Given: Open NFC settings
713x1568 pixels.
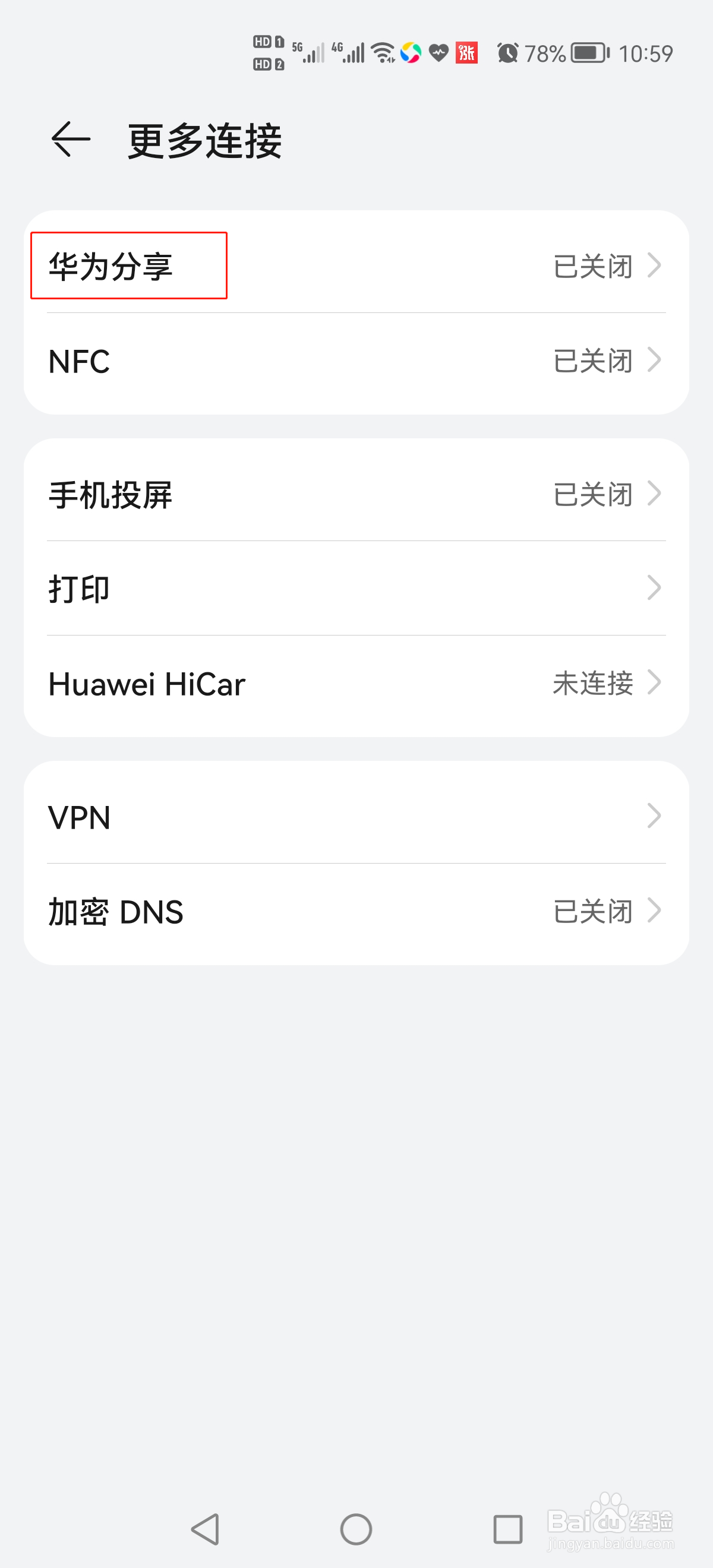Looking at the screenshot, I should (355, 361).
